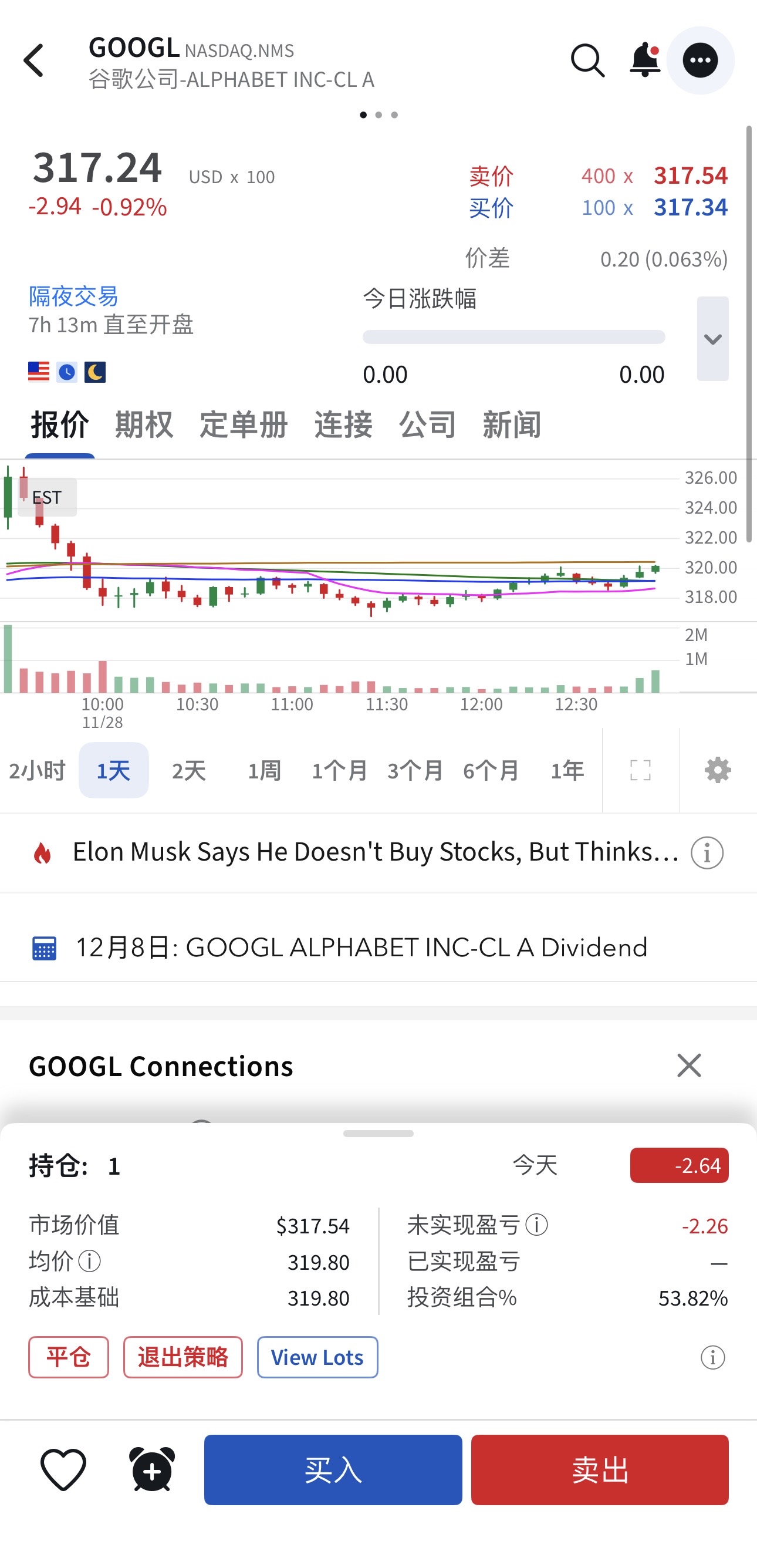757x1568 pixels.
Task: View the 新闻 tab
Action: pyautogui.click(x=512, y=424)
